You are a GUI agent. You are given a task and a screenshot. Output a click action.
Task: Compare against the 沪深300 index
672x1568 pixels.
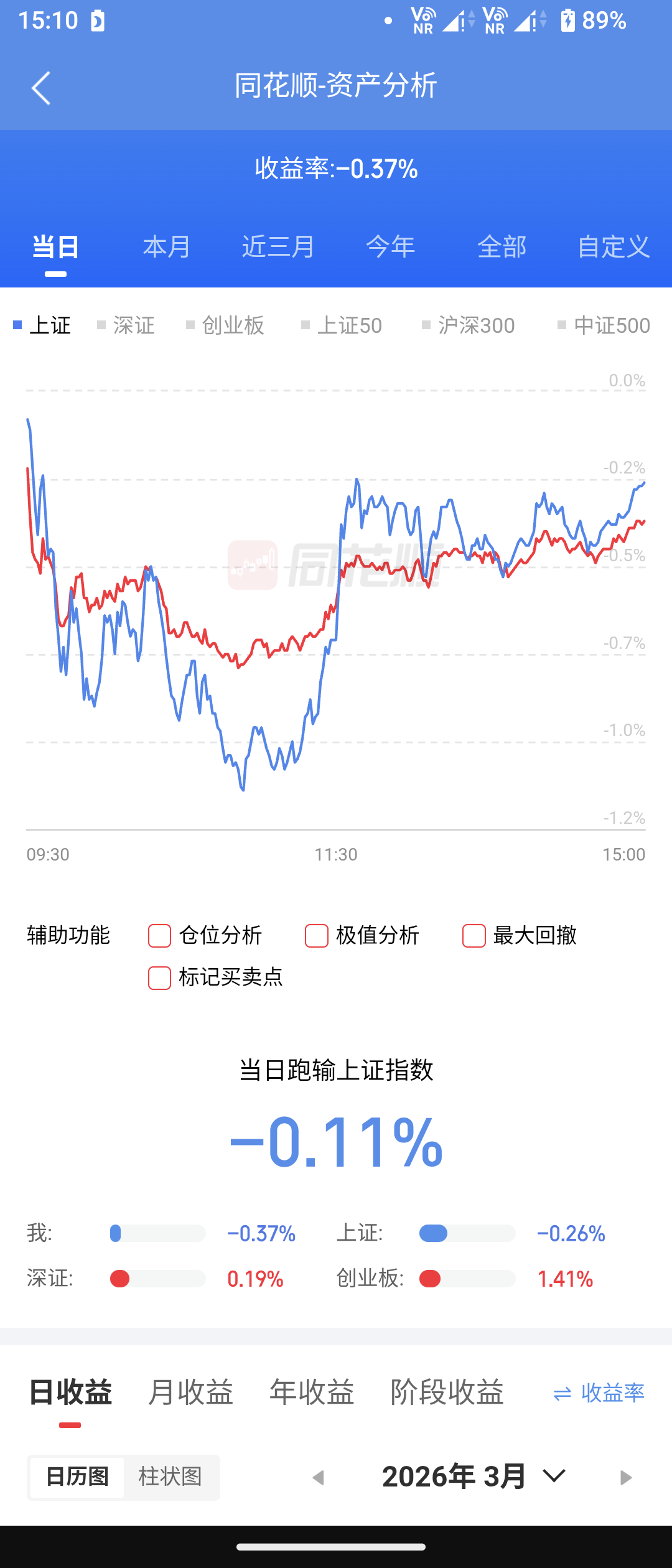tap(469, 325)
